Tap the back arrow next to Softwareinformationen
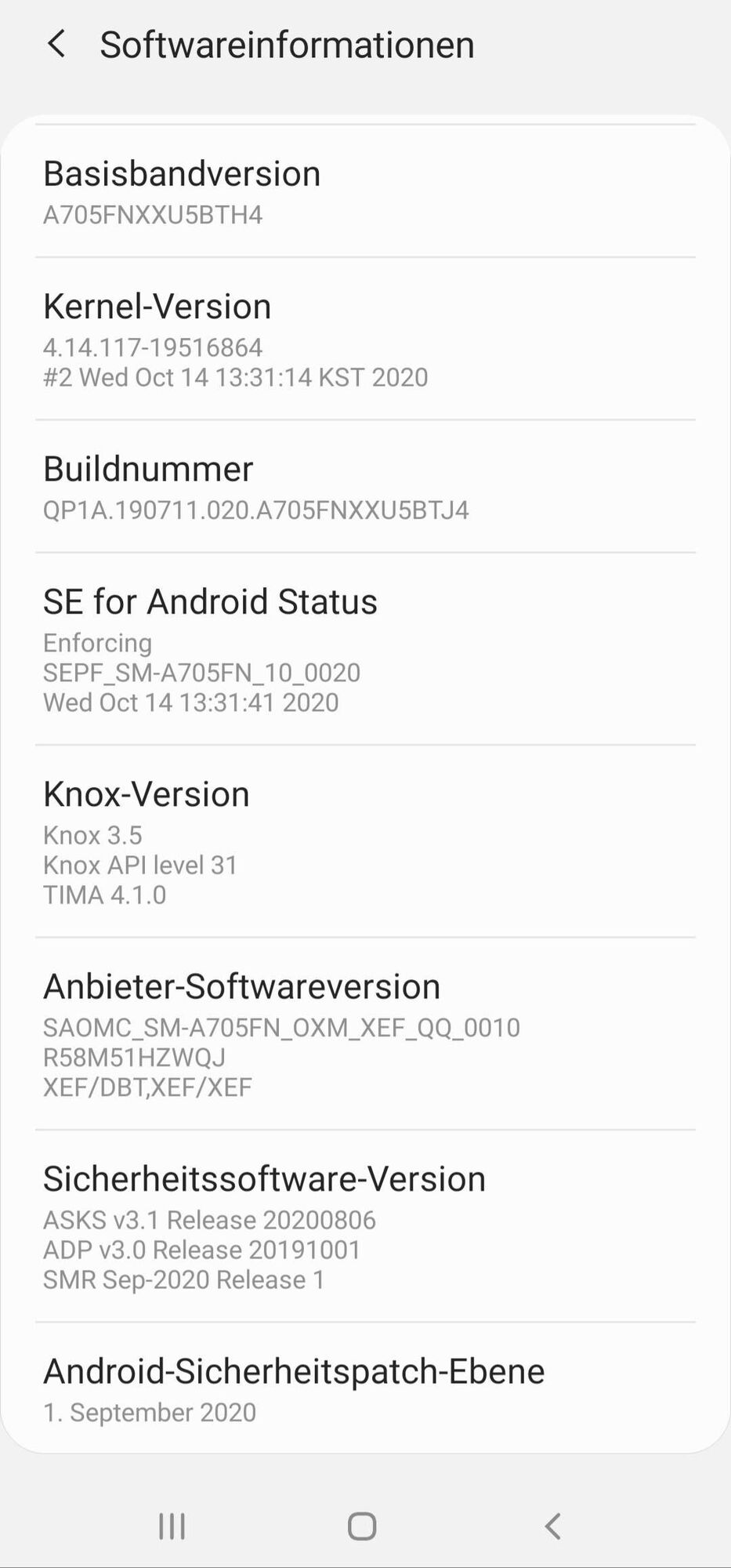This screenshot has width=731, height=1568. 56,44
